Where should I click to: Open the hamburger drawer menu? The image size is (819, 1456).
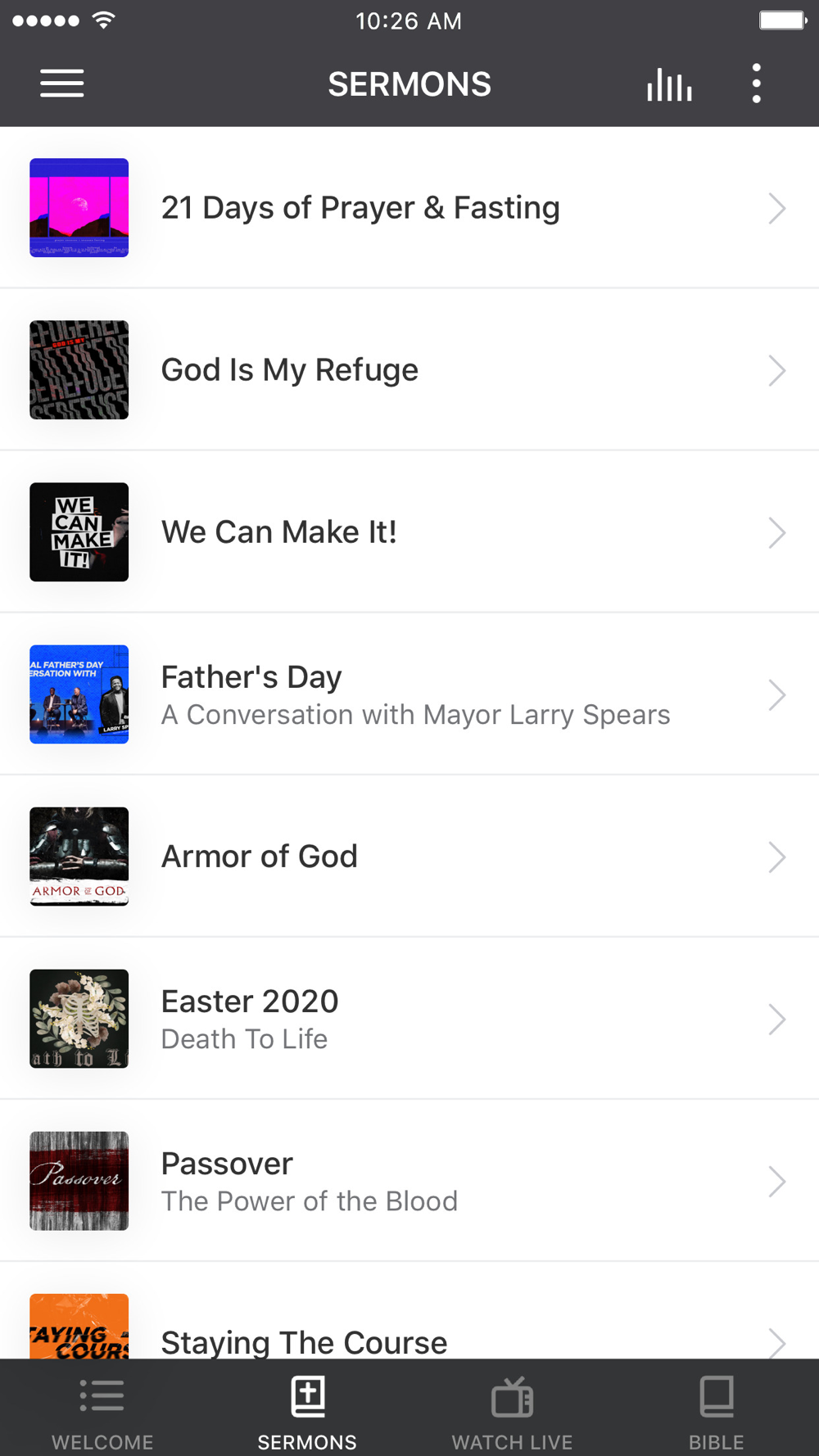62,84
